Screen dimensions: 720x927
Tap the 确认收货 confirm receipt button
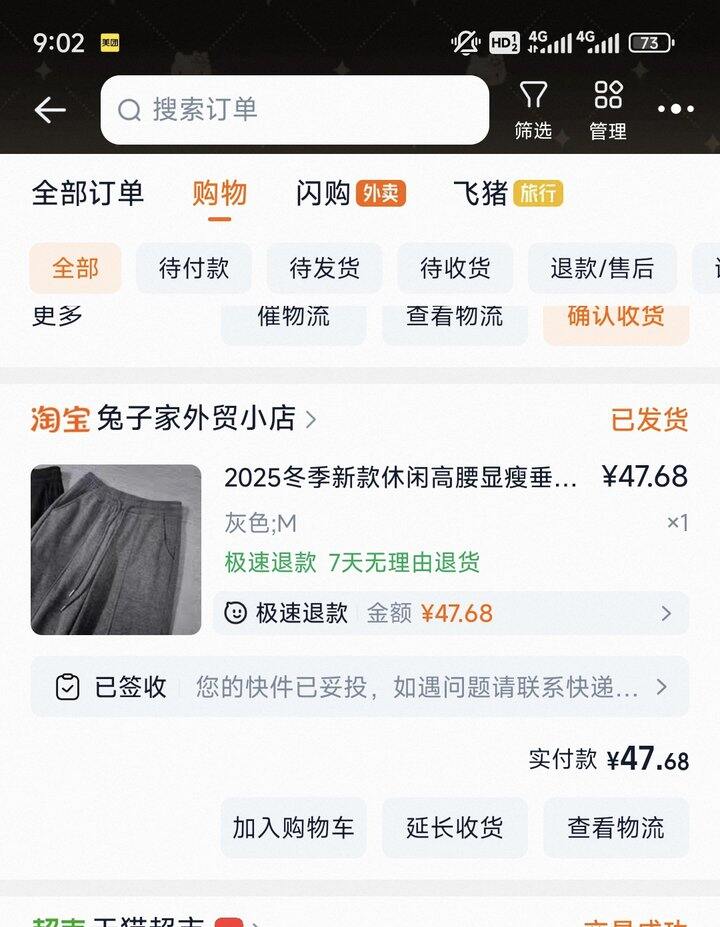[615, 318]
